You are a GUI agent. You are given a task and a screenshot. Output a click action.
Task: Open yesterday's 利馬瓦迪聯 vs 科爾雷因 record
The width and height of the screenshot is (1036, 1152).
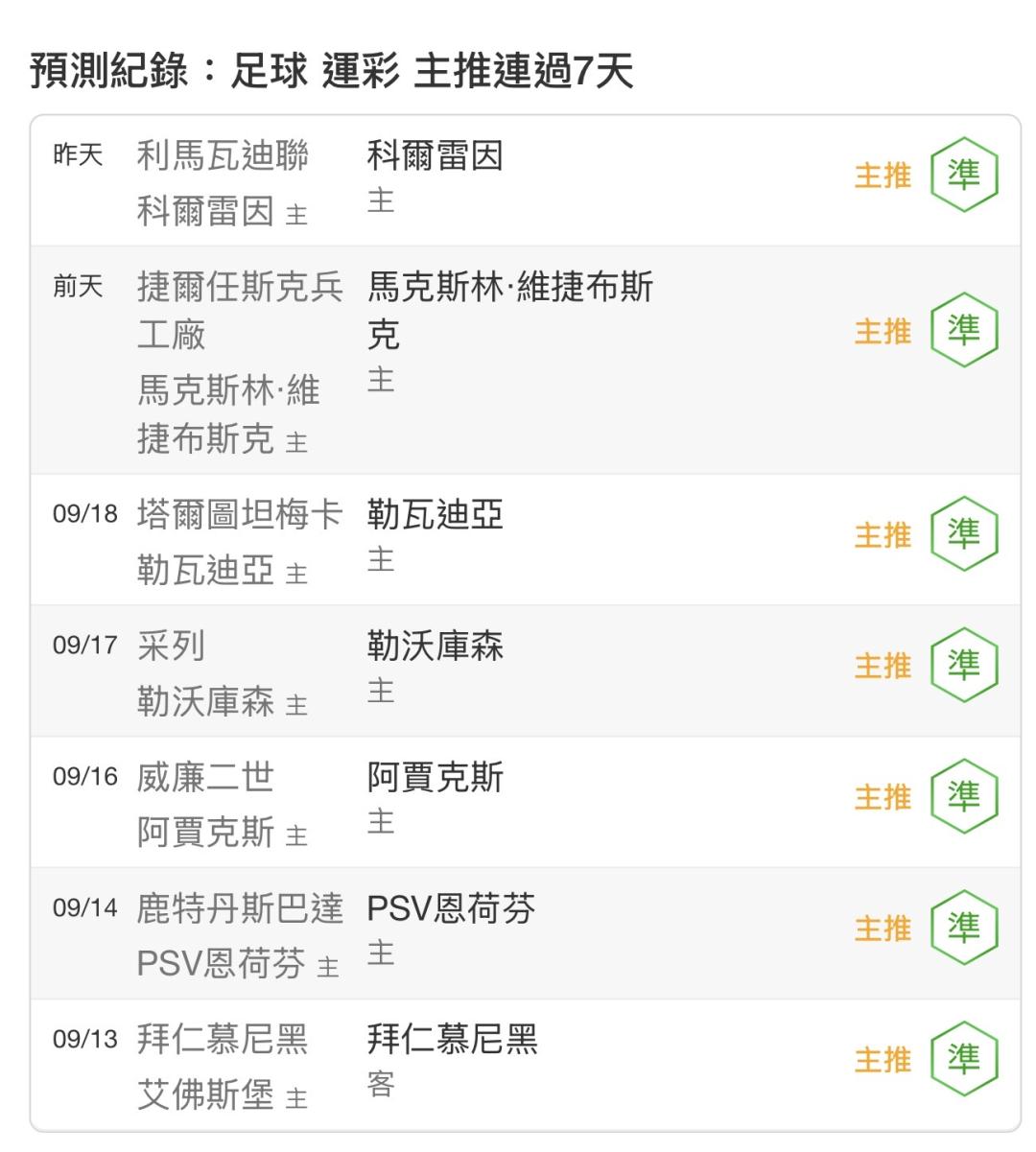point(525,181)
